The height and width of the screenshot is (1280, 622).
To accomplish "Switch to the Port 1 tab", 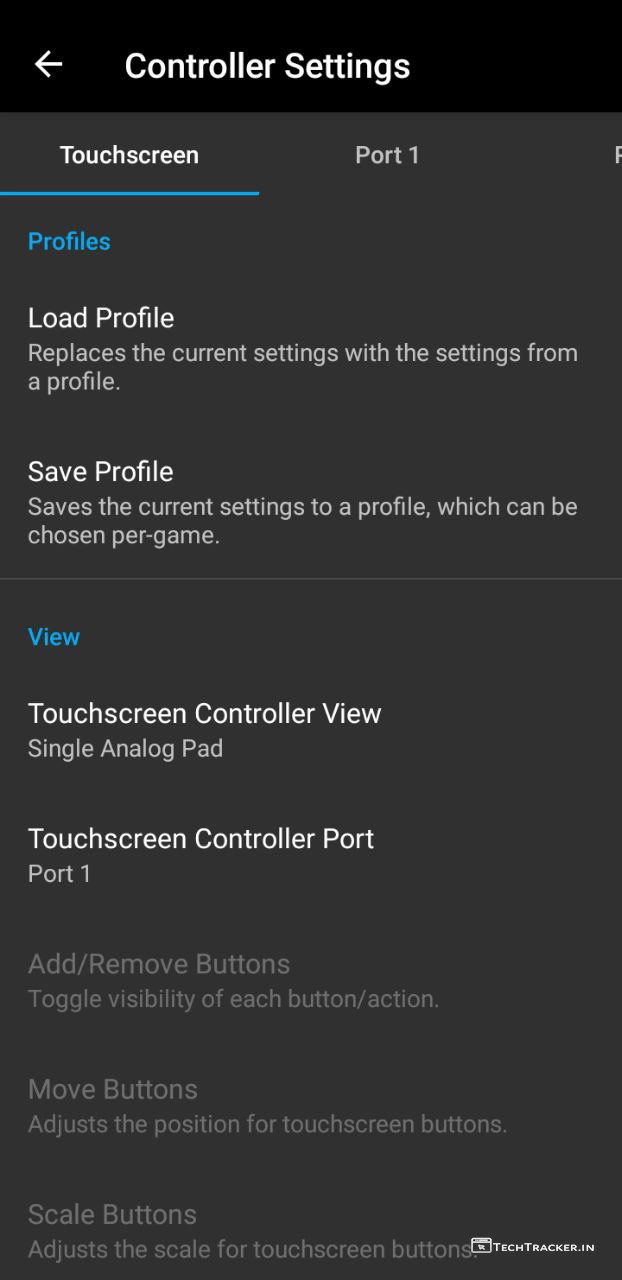I will 387,155.
